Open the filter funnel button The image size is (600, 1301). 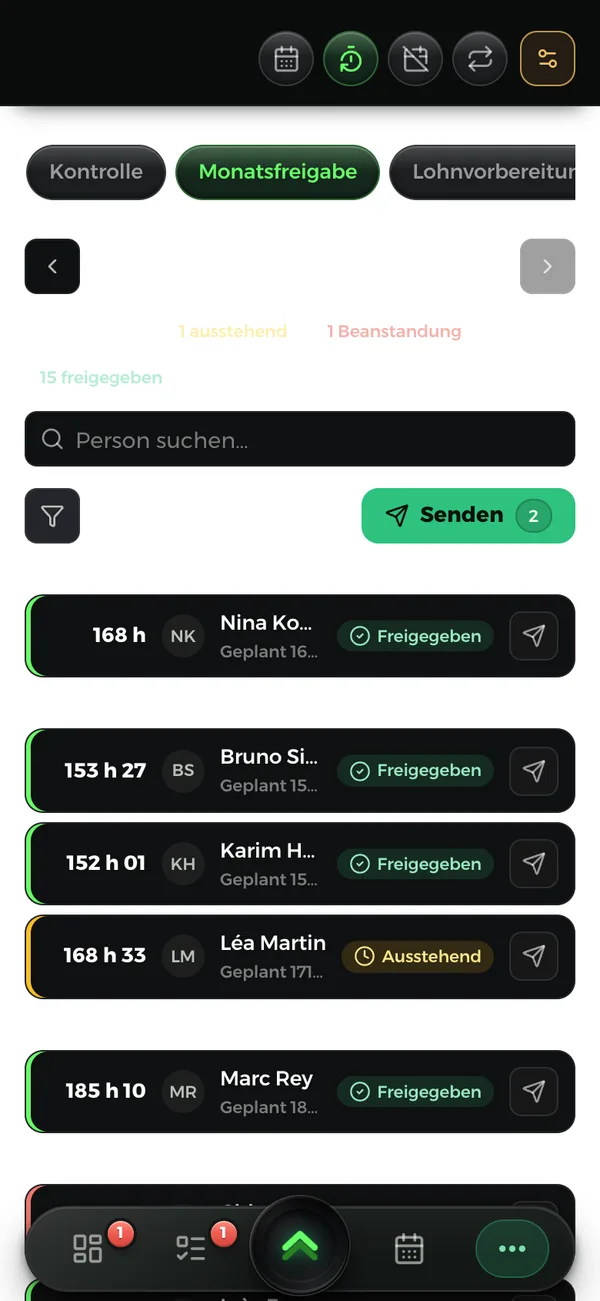[52, 516]
